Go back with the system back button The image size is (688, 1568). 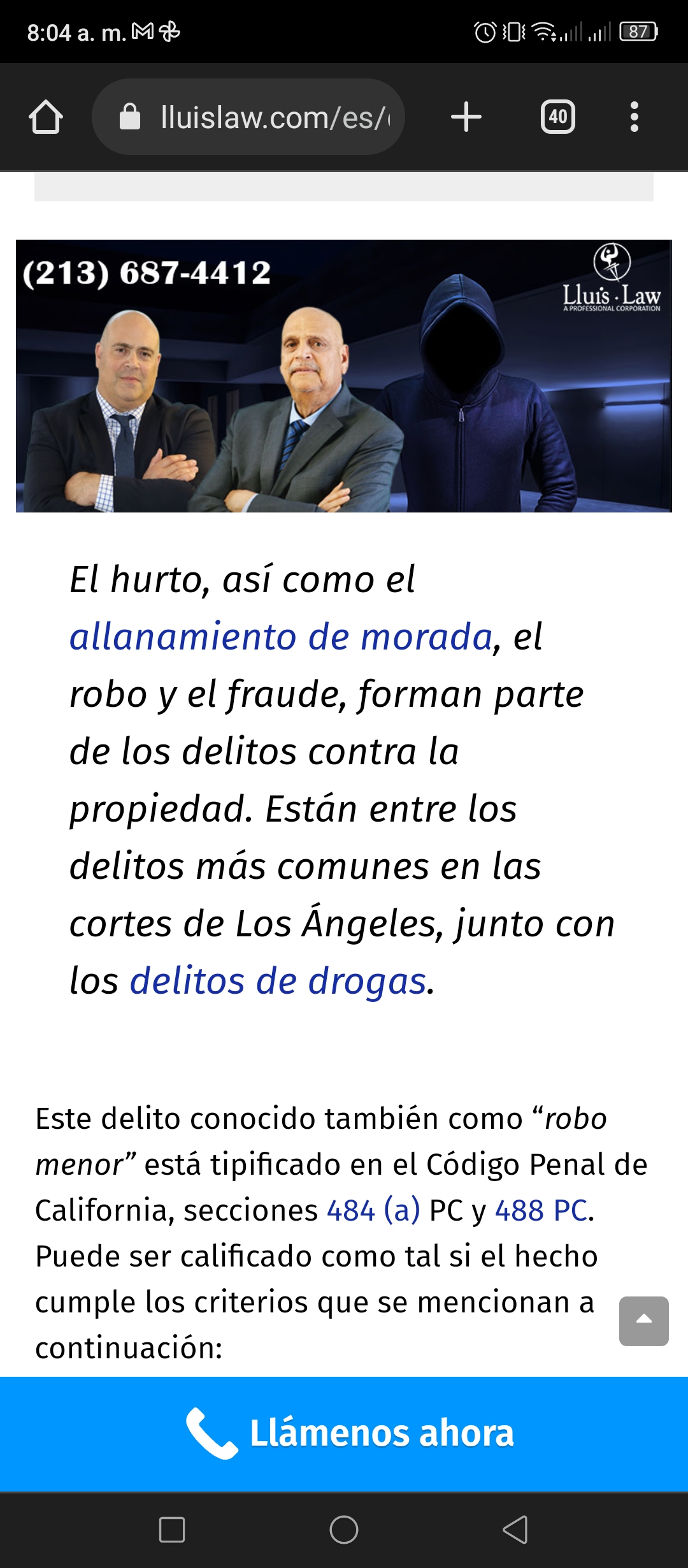[515, 1530]
